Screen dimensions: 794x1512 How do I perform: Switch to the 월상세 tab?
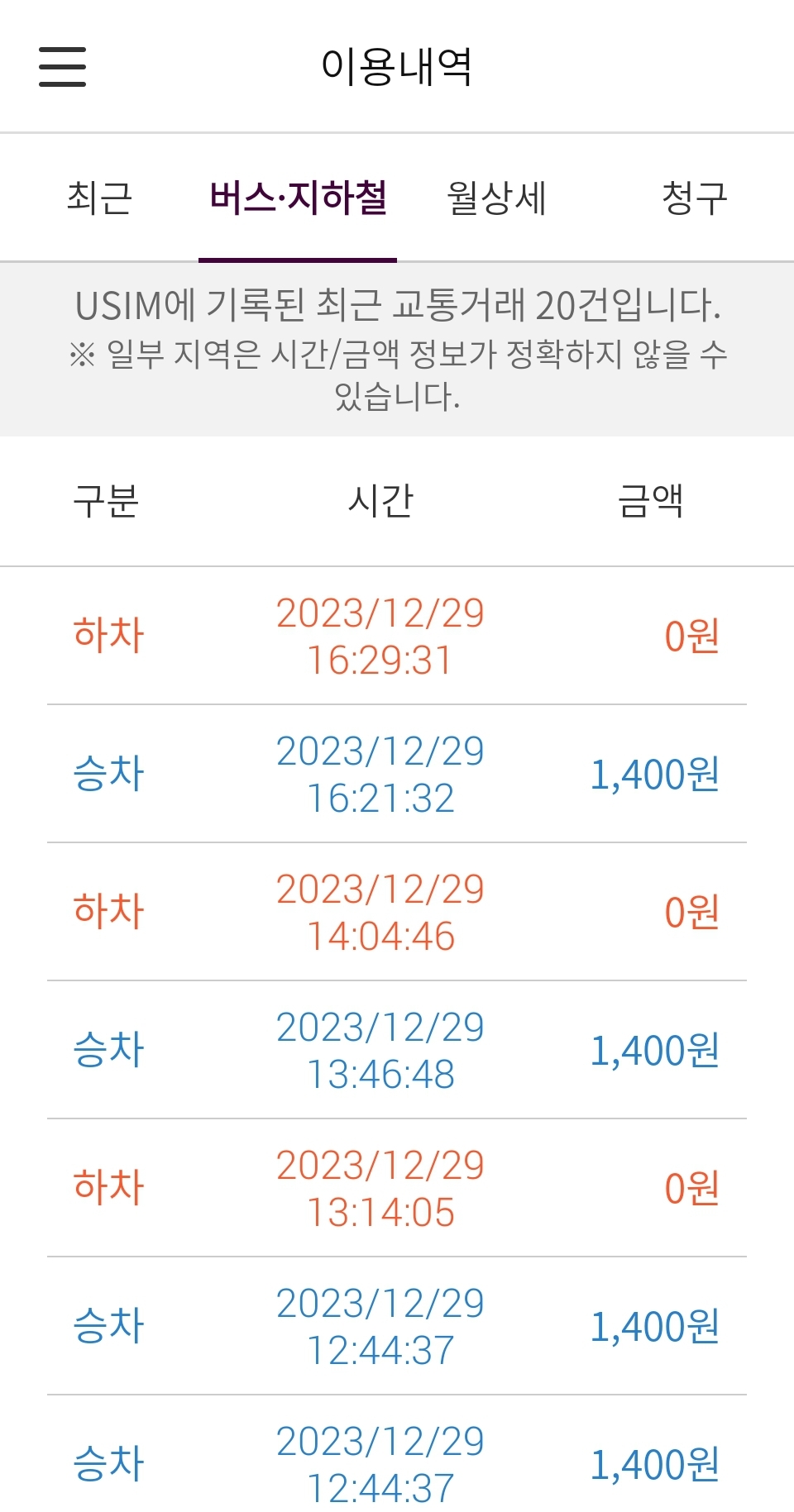pyautogui.click(x=496, y=198)
